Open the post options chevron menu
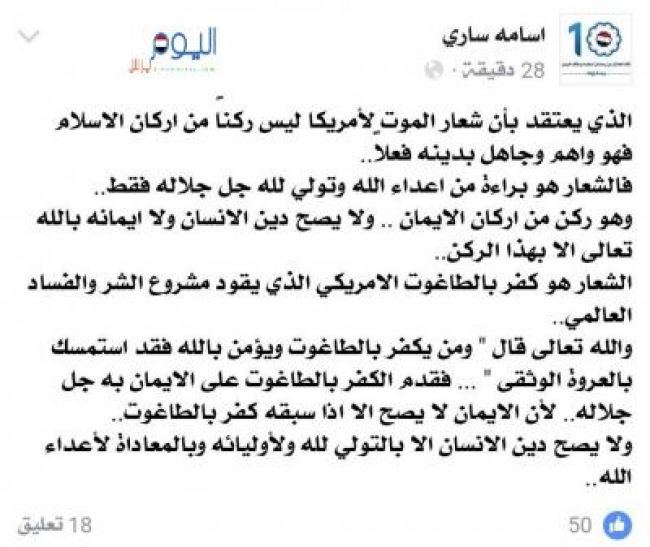Image resolution: width=650 pixels, height=547 pixels. click(31, 40)
